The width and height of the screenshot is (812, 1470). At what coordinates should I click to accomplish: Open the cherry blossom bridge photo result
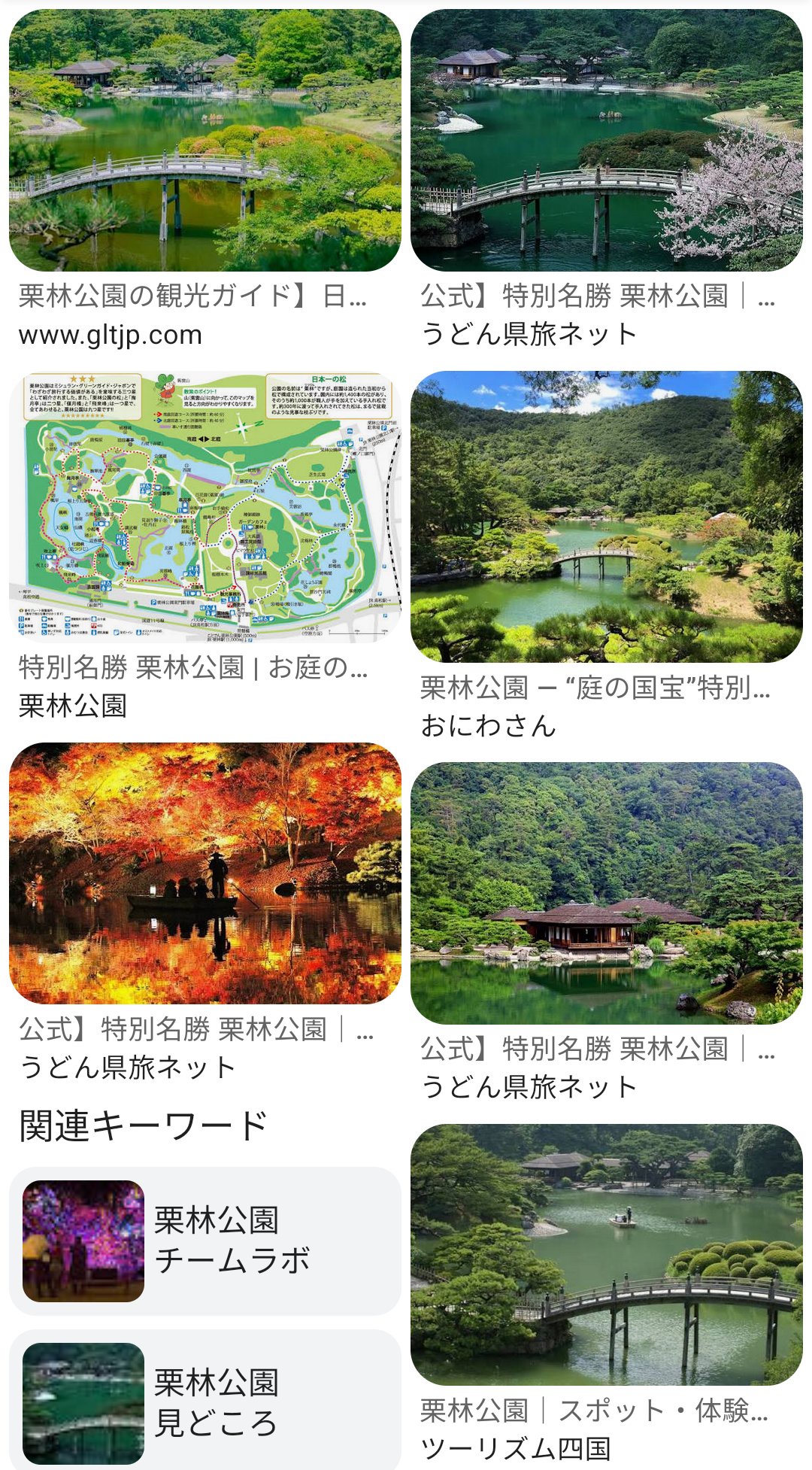pos(606,141)
